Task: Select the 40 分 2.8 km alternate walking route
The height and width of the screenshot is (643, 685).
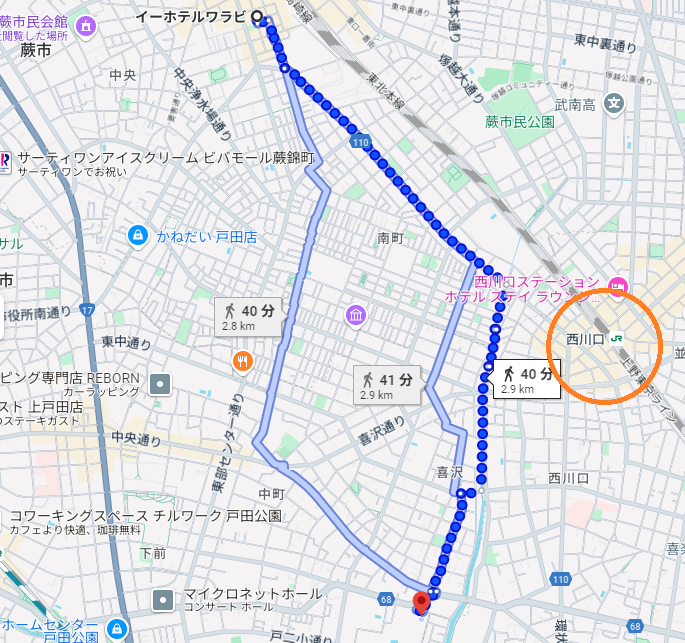Action: click(250, 317)
